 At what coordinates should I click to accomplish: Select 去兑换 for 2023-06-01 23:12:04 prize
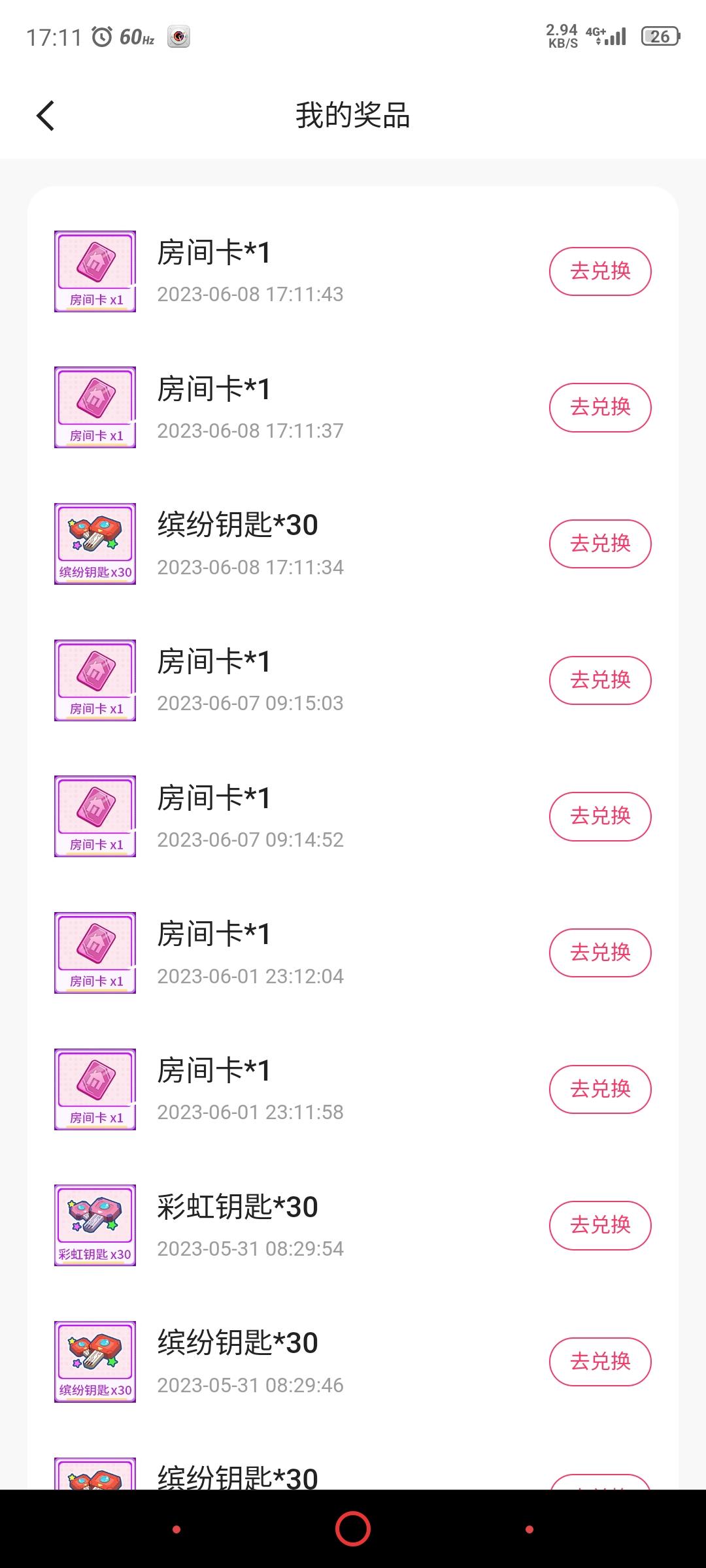point(599,953)
